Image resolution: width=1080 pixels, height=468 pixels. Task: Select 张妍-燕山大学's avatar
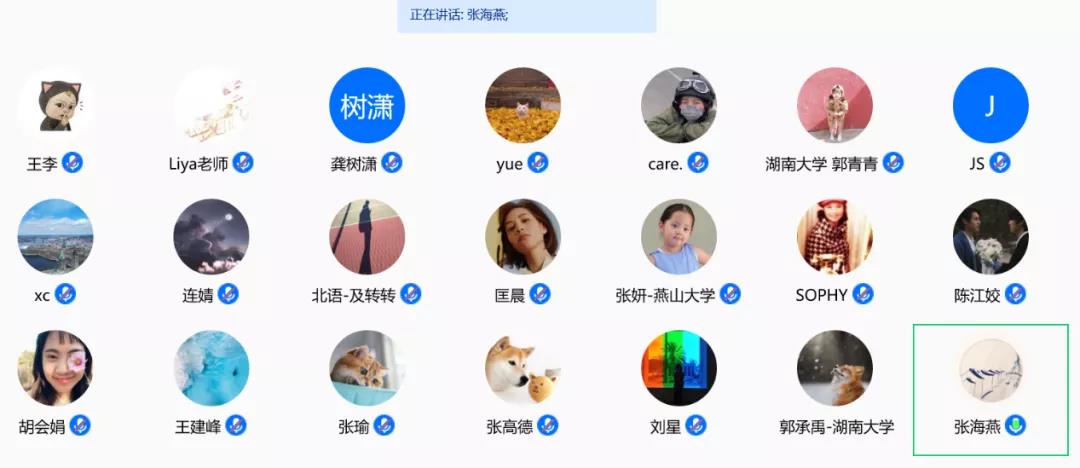coord(679,237)
